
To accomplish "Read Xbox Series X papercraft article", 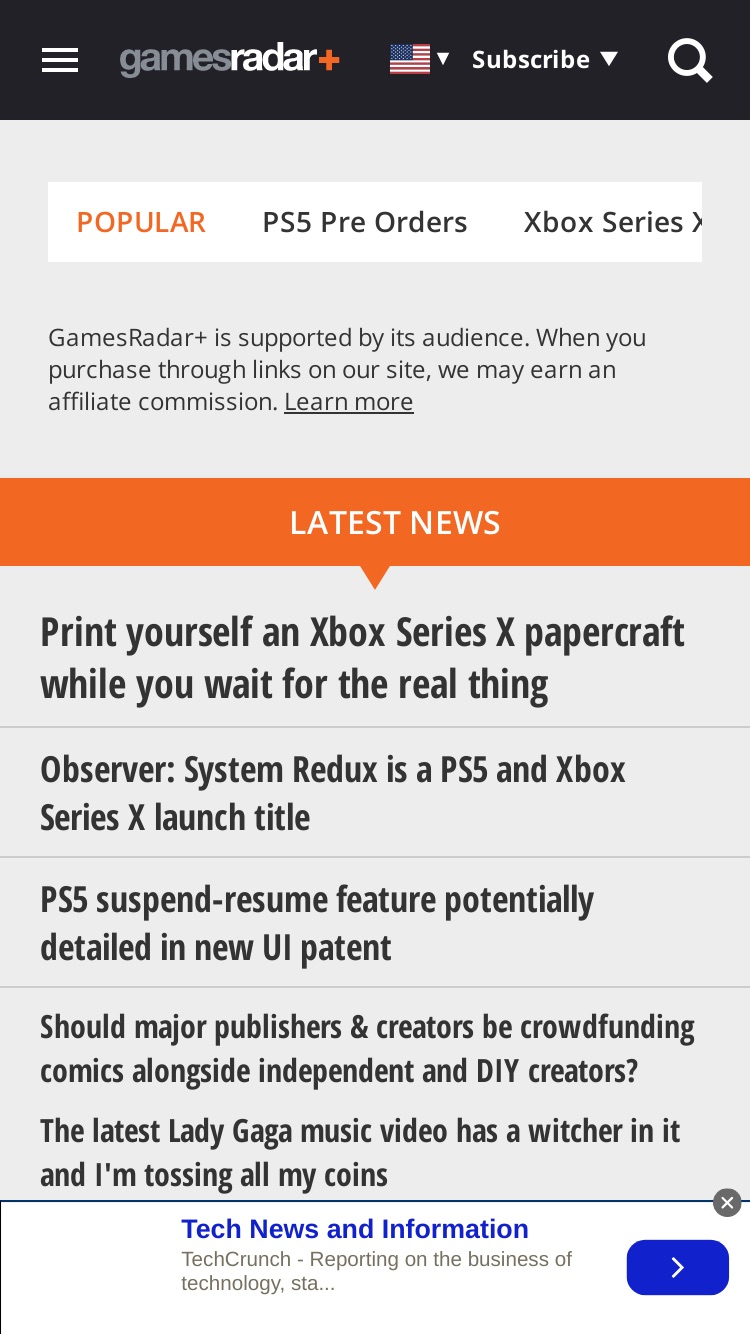I will 362,659.
